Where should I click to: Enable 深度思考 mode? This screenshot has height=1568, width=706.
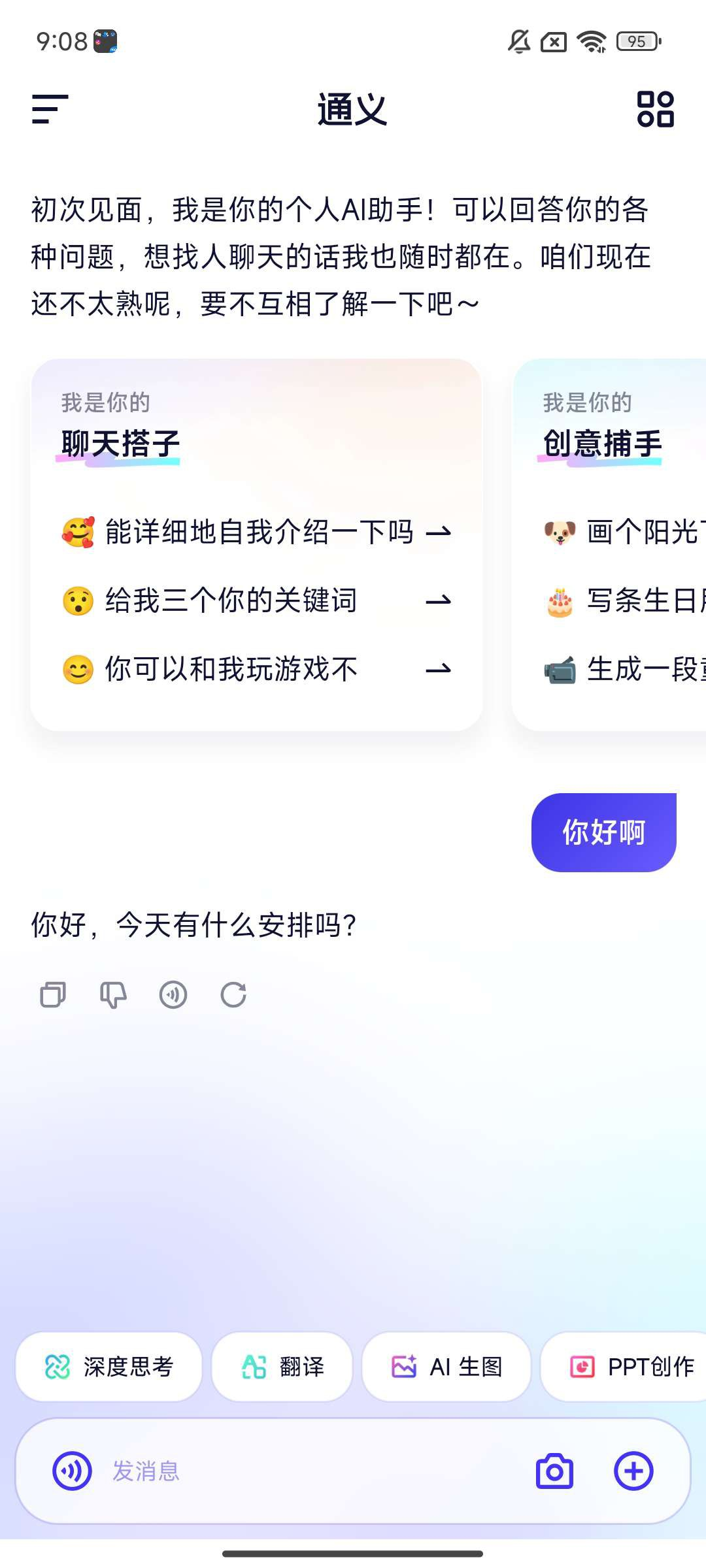pyautogui.click(x=109, y=1367)
